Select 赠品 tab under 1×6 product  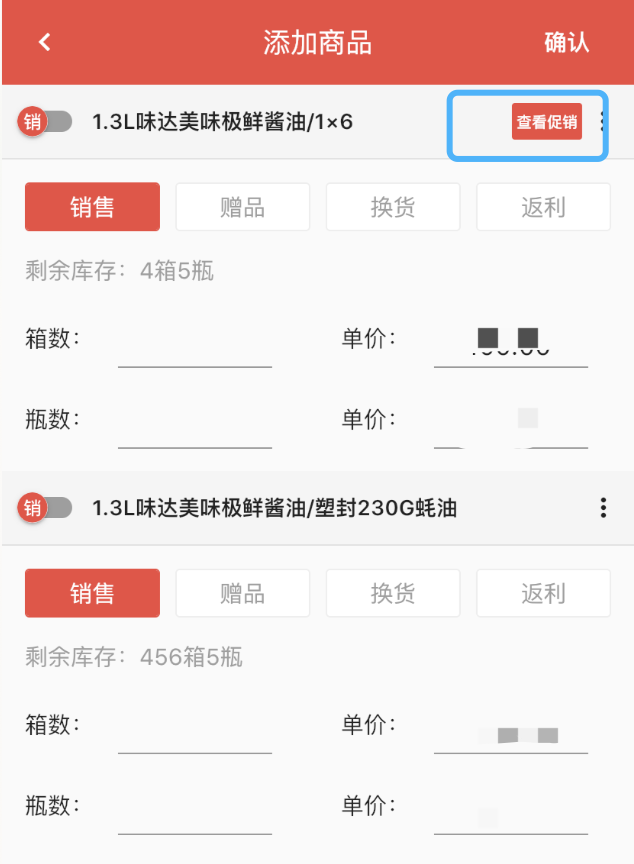[242, 207]
